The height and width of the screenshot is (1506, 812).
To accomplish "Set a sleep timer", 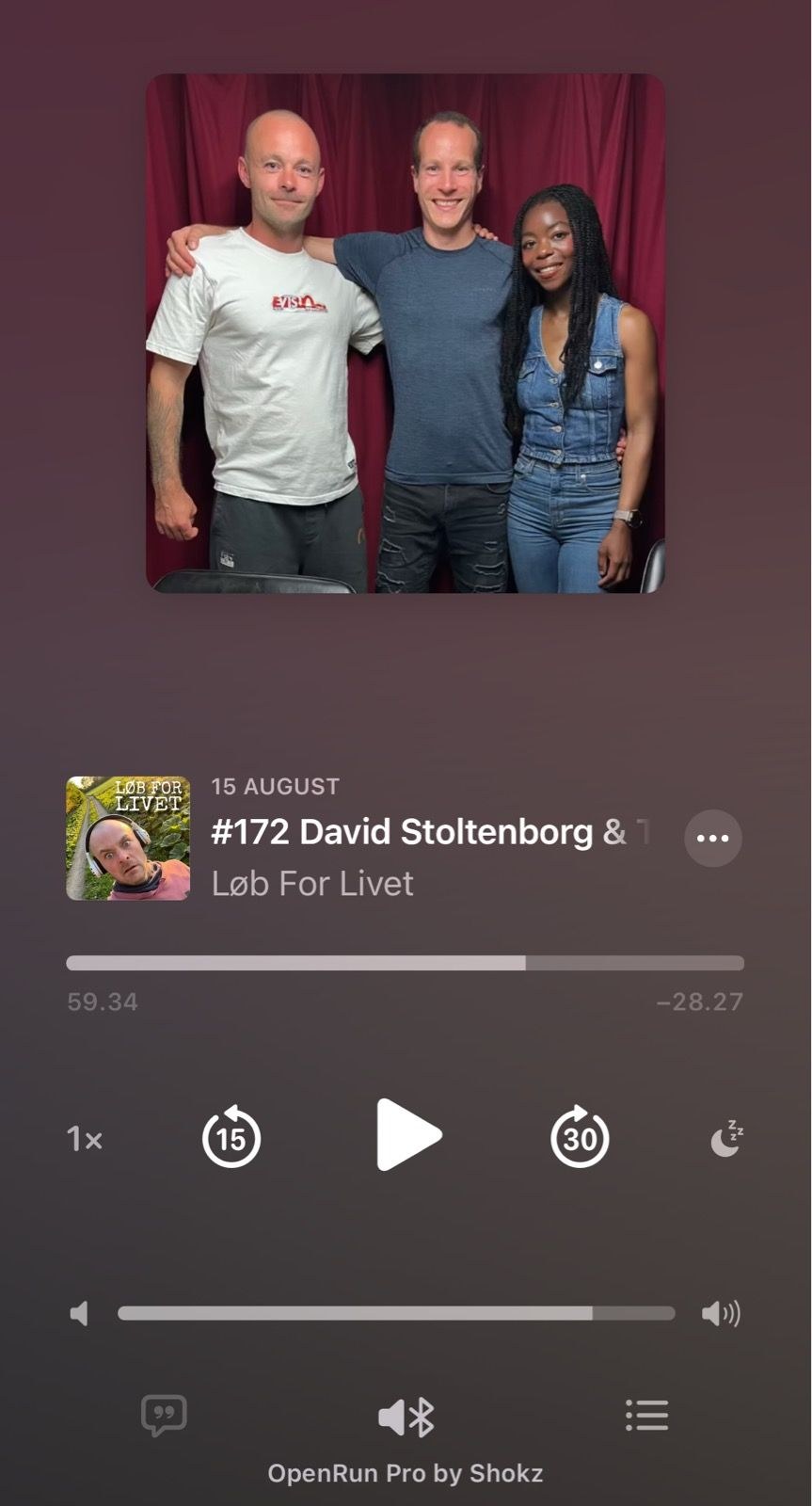I will [x=725, y=1140].
